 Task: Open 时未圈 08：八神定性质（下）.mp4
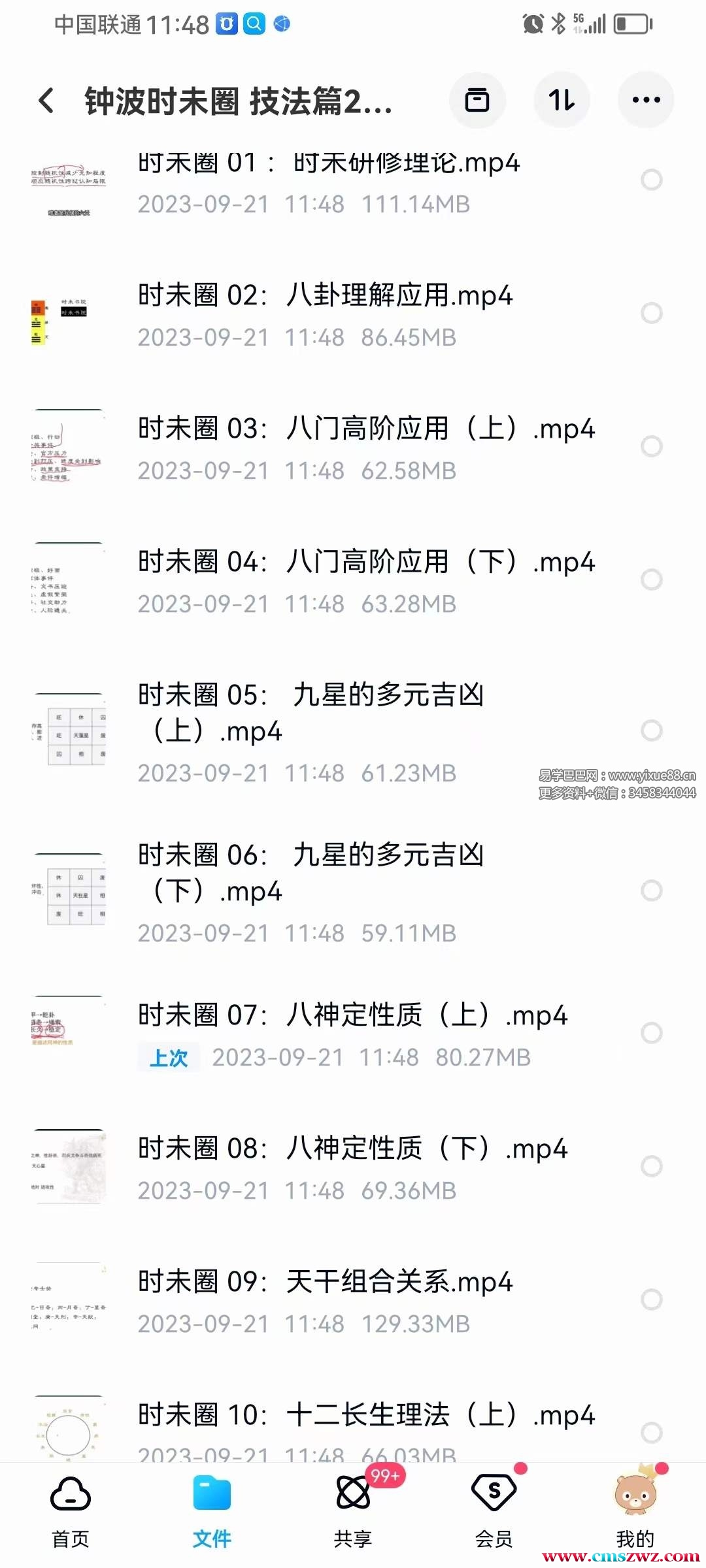click(353, 1149)
